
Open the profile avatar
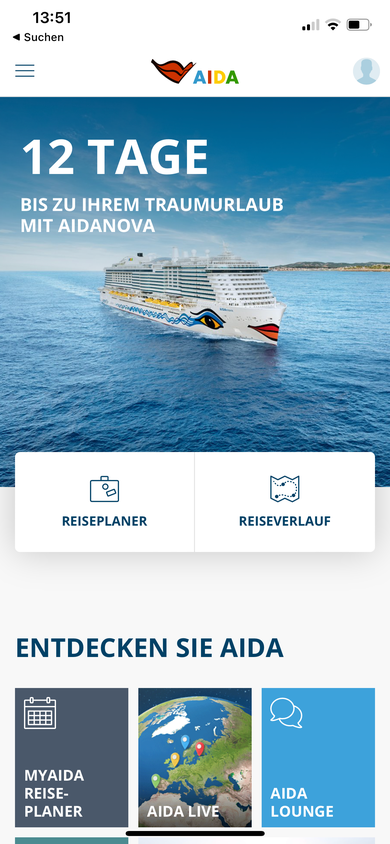366,71
